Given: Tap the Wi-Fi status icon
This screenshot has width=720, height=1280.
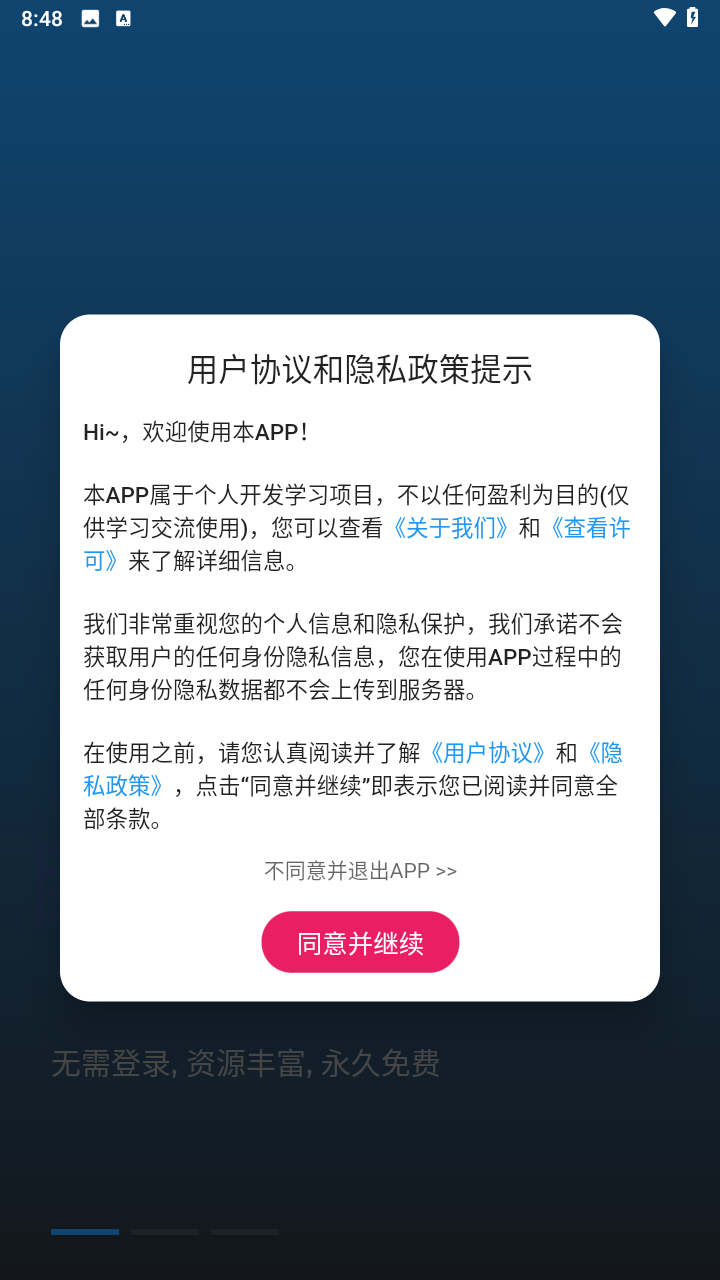Looking at the screenshot, I should (x=664, y=18).
